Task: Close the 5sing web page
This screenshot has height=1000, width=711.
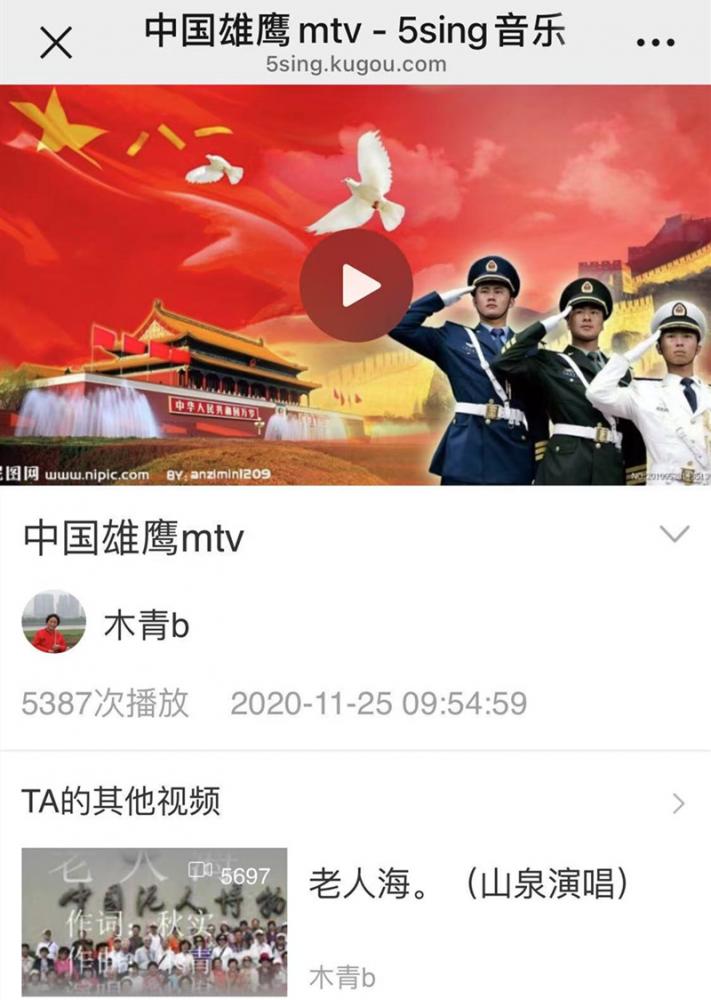Action: pyautogui.click(x=55, y=43)
